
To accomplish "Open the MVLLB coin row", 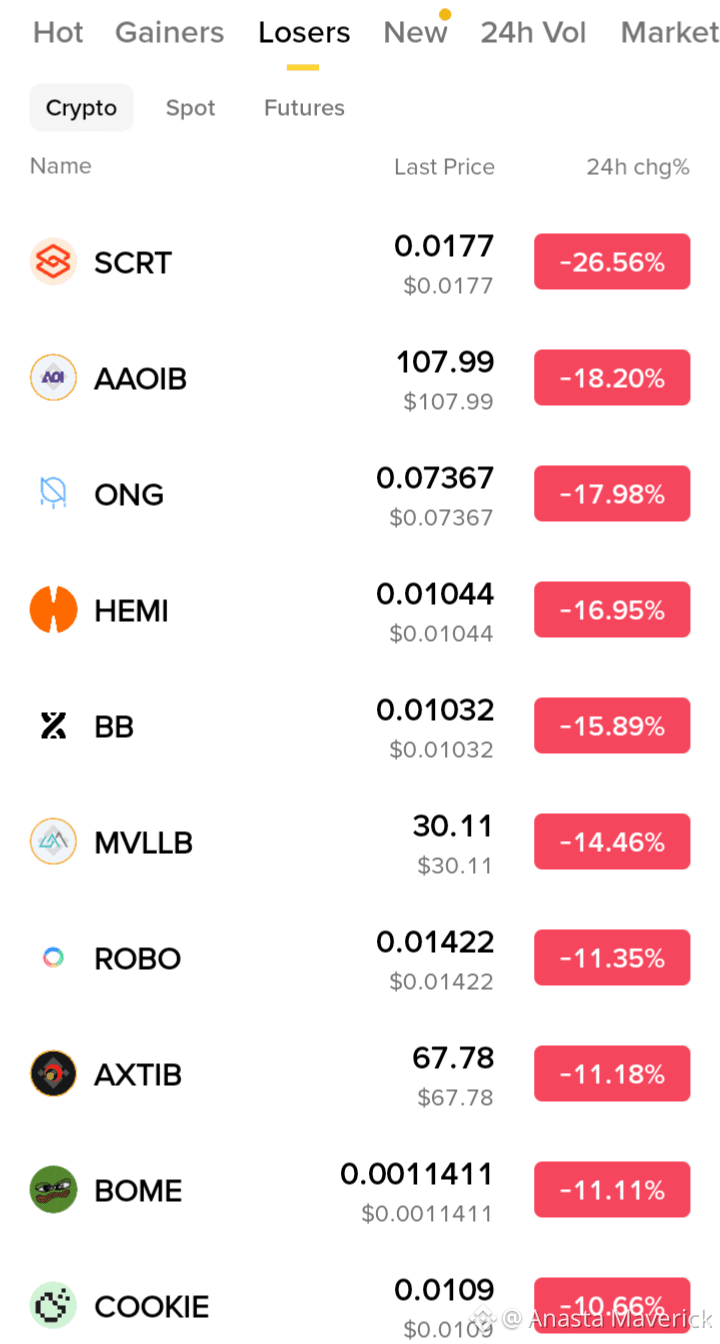I will [360, 843].
